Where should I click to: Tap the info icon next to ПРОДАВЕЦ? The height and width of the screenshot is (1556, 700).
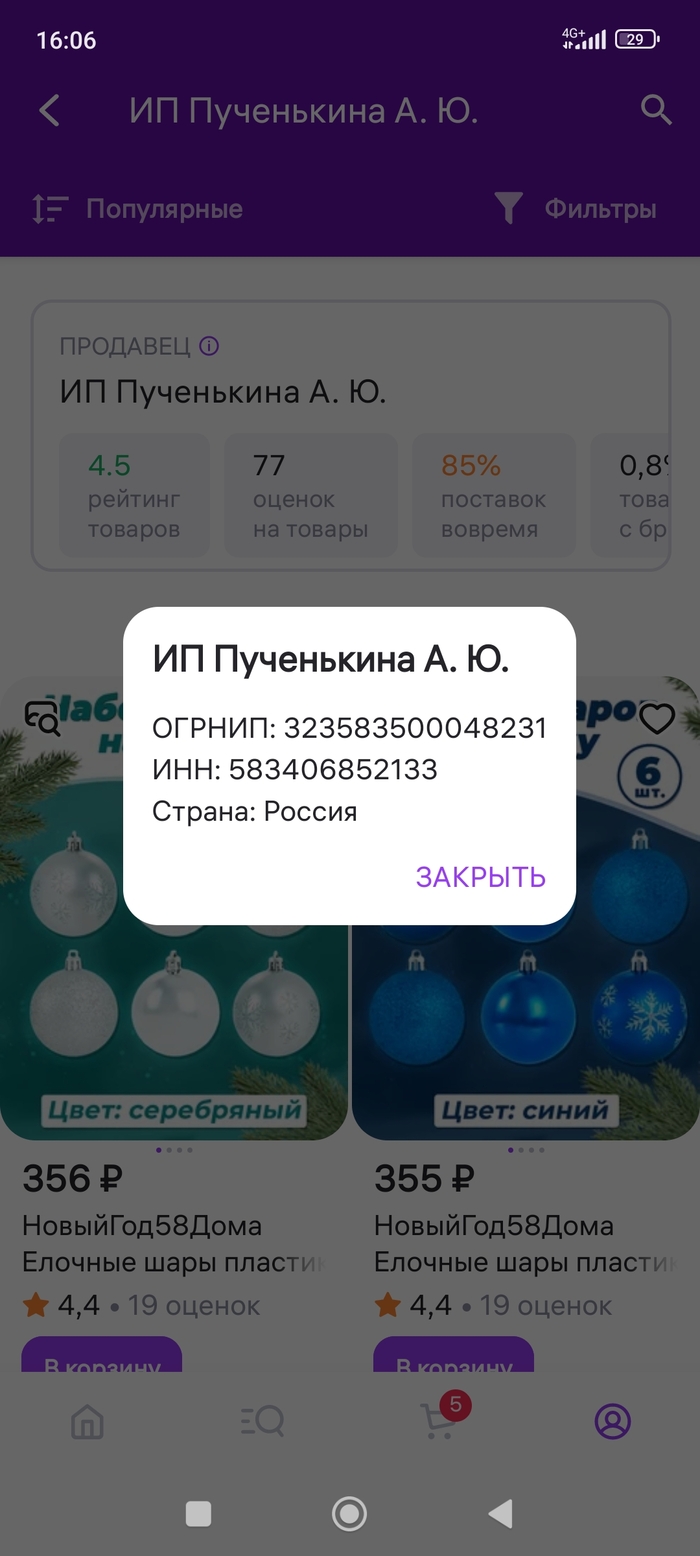coord(209,346)
